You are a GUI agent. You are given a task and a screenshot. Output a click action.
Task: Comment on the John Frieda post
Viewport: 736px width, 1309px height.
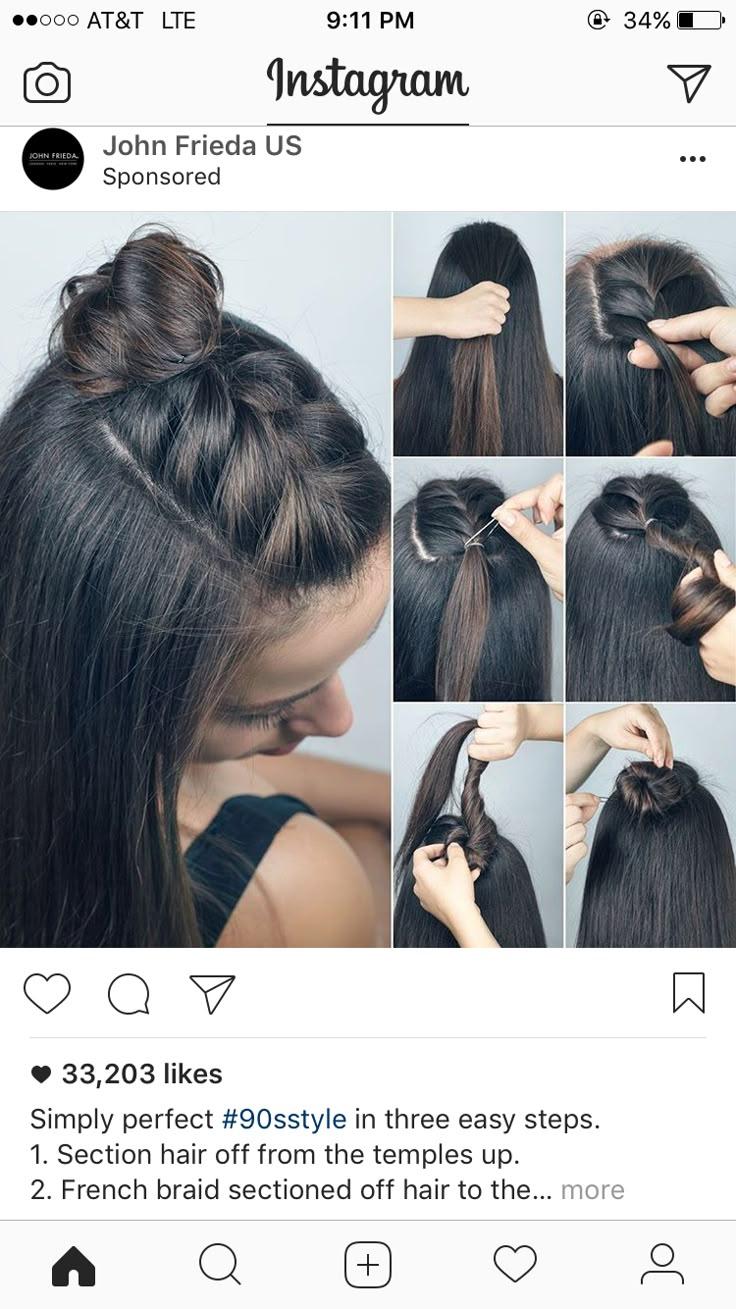click(129, 994)
